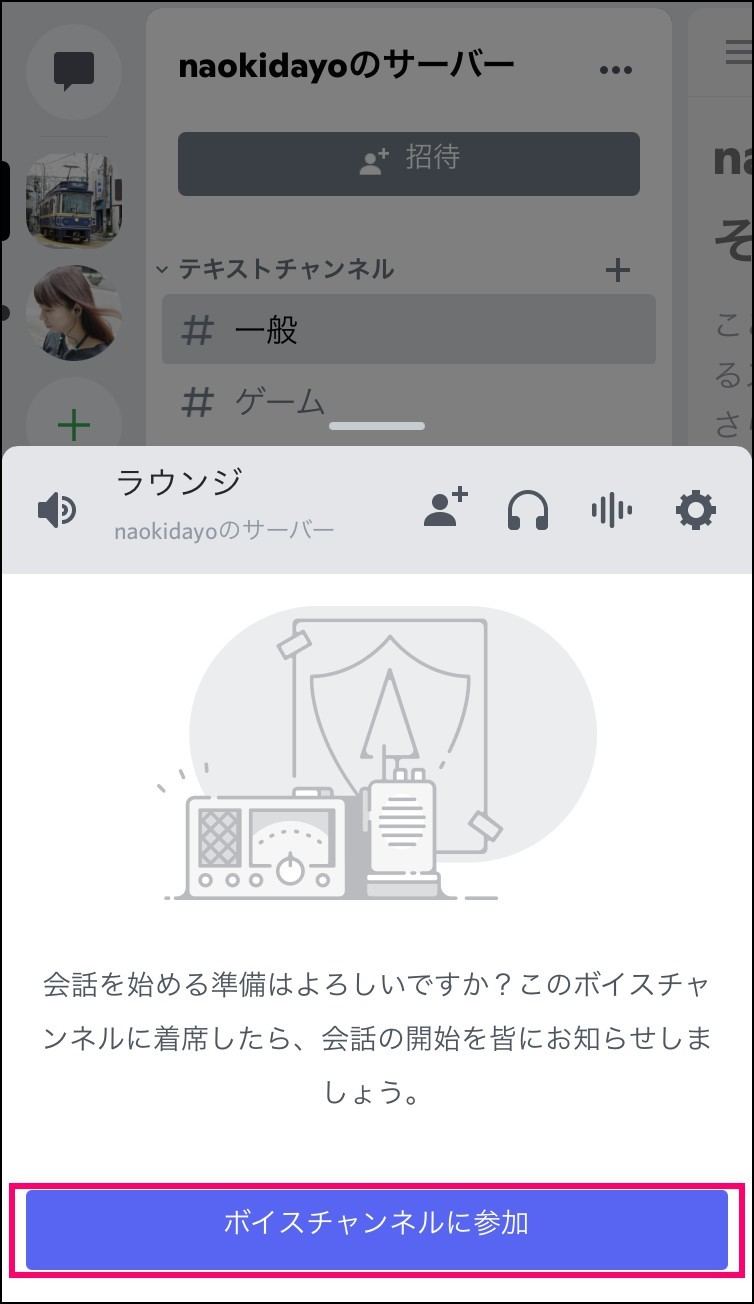The height and width of the screenshot is (1304, 754).
Task: Tap the sheet drag handle bar
Action: (x=377, y=426)
